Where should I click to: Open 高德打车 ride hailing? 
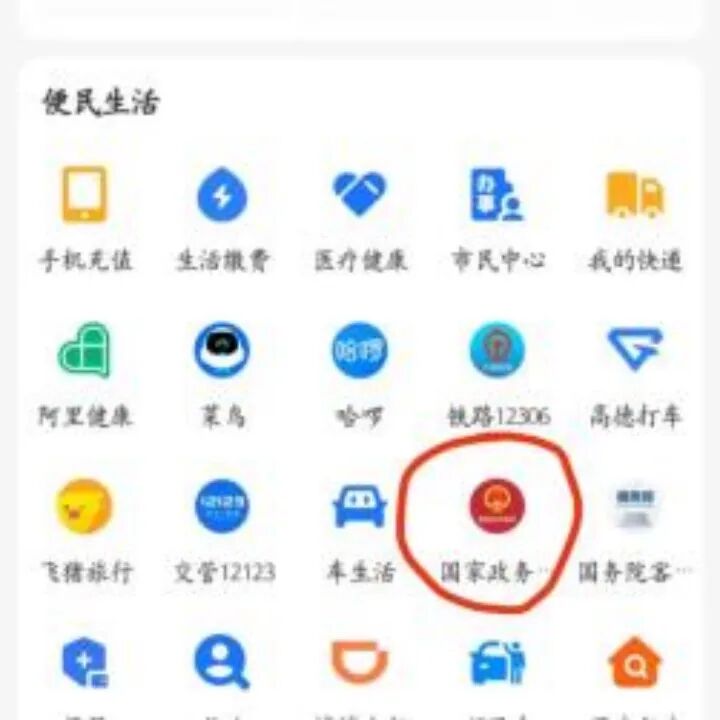(635, 352)
